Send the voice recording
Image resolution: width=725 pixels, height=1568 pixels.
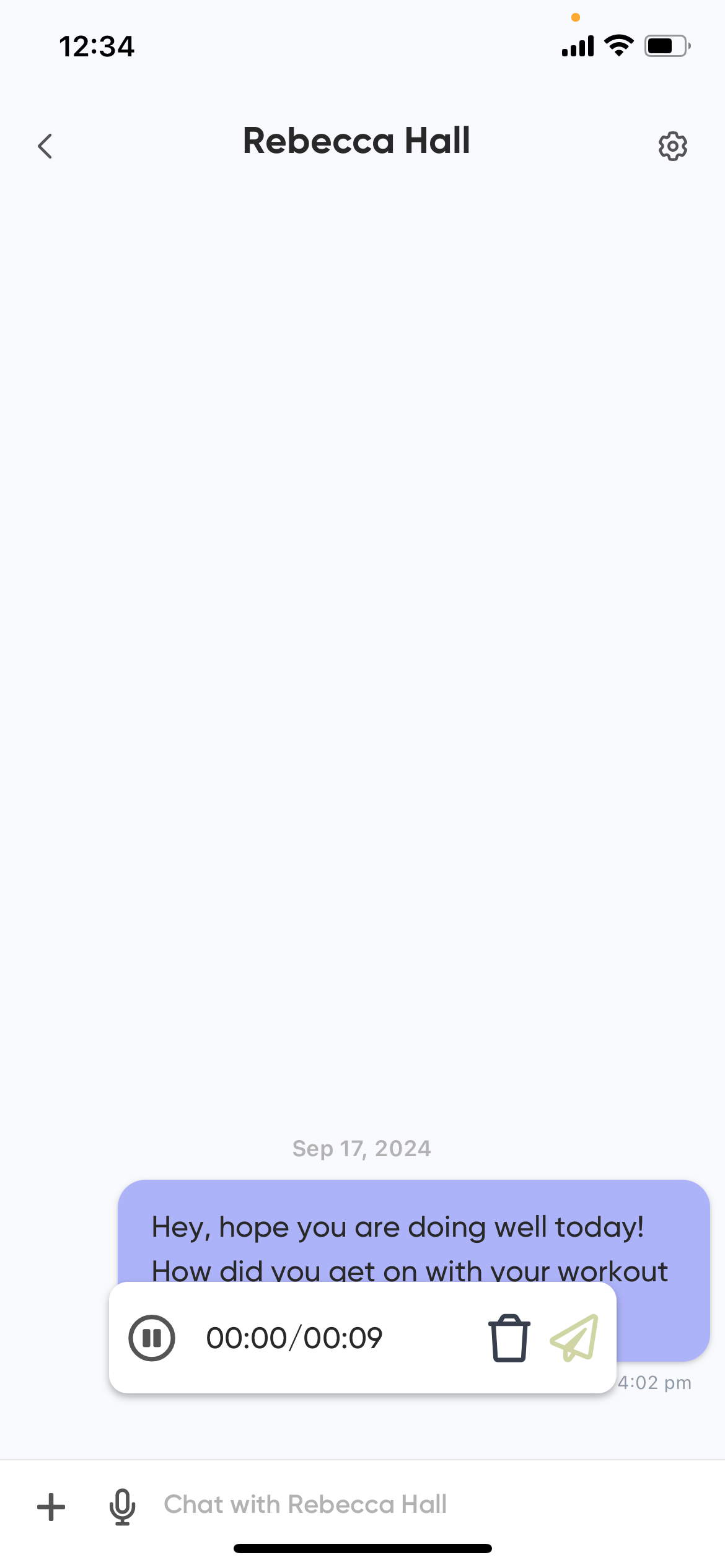point(574,1338)
